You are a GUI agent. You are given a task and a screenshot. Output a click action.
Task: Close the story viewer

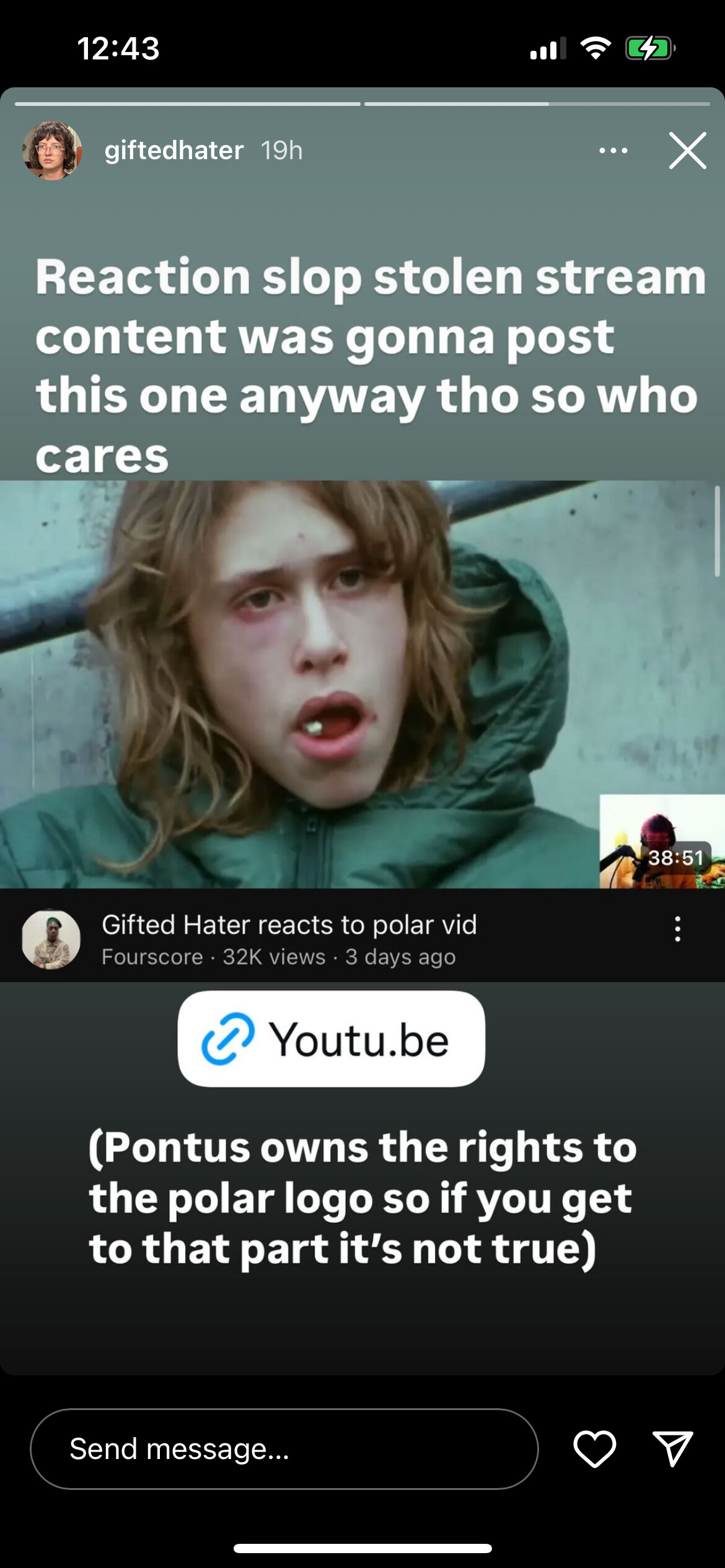[x=687, y=150]
